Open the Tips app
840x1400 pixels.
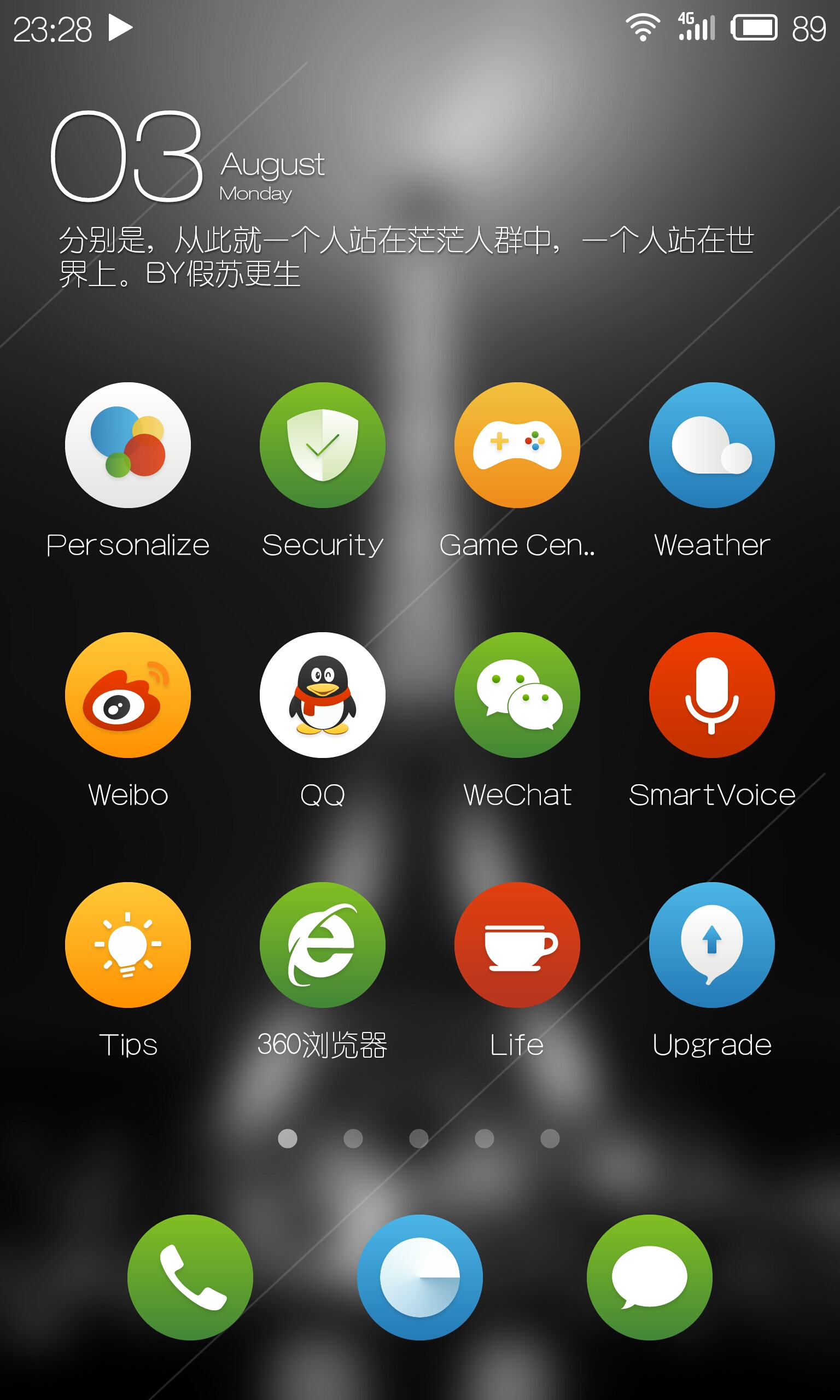128,944
